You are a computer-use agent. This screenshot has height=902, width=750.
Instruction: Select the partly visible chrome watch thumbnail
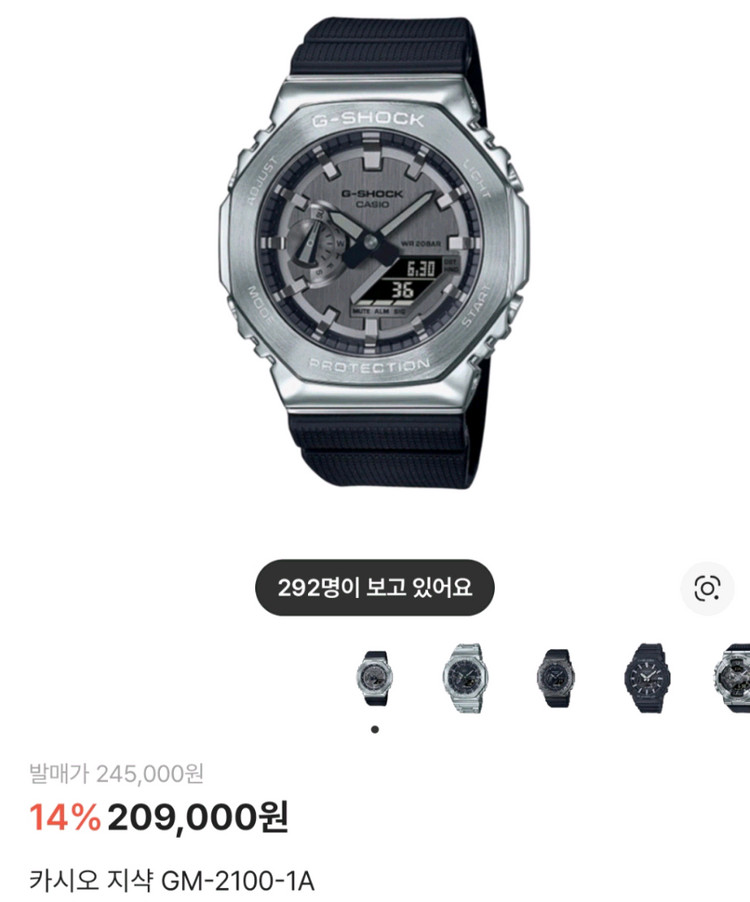click(733, 678)
